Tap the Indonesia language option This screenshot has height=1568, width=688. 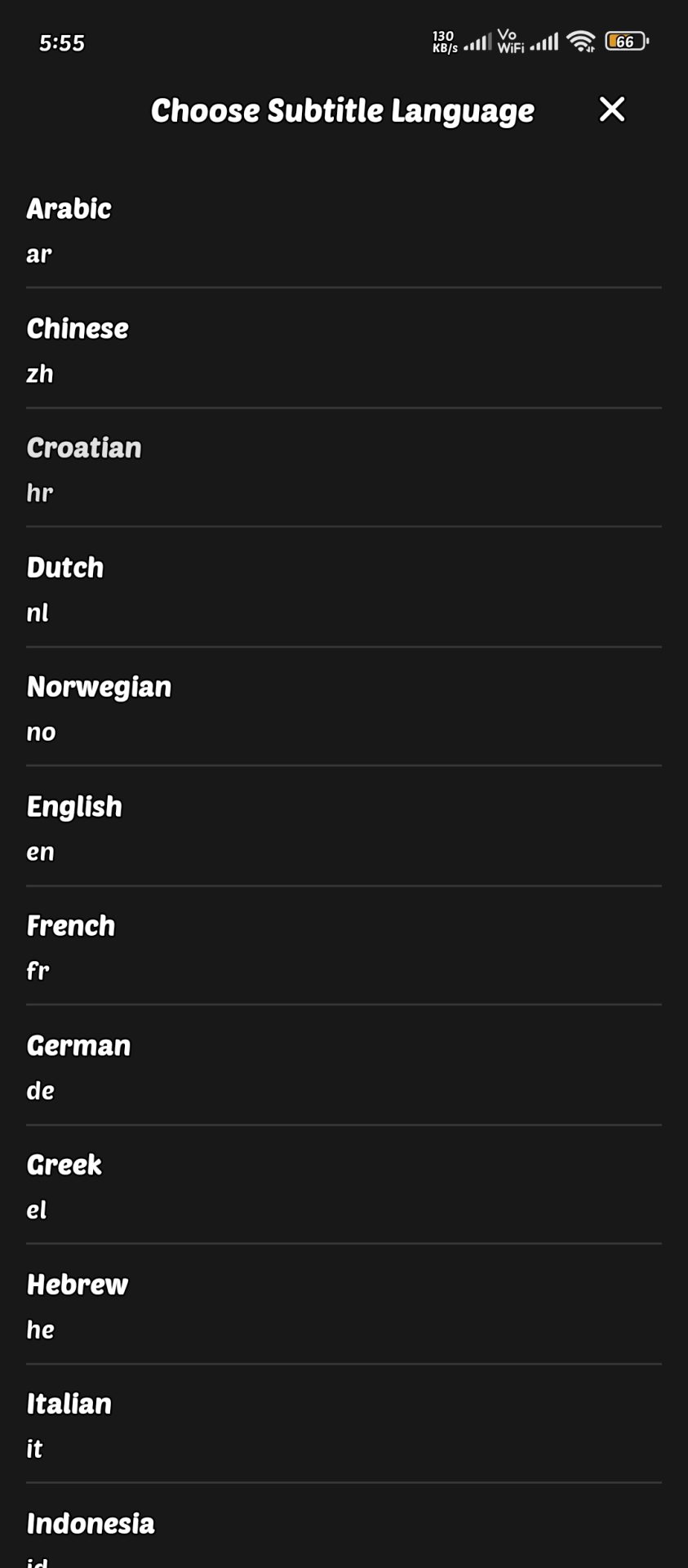coord(343,1535)
